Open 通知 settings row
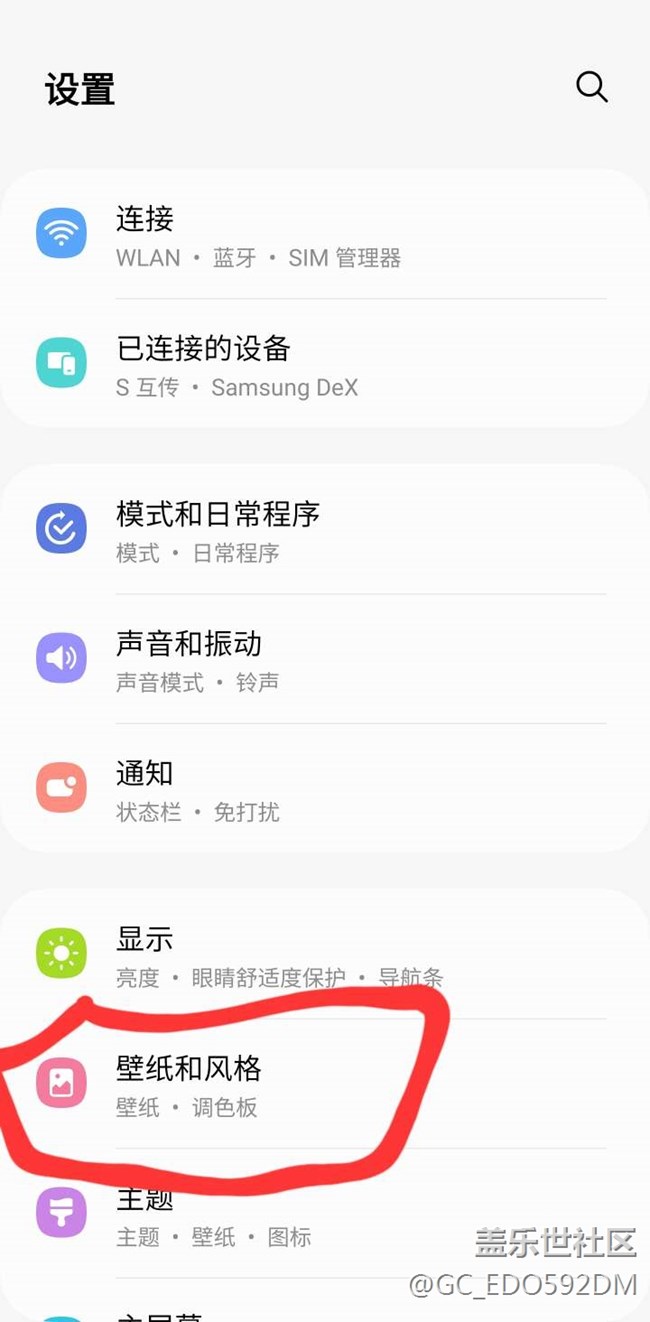Viewport: 650px width, 1322px height. 325,790
